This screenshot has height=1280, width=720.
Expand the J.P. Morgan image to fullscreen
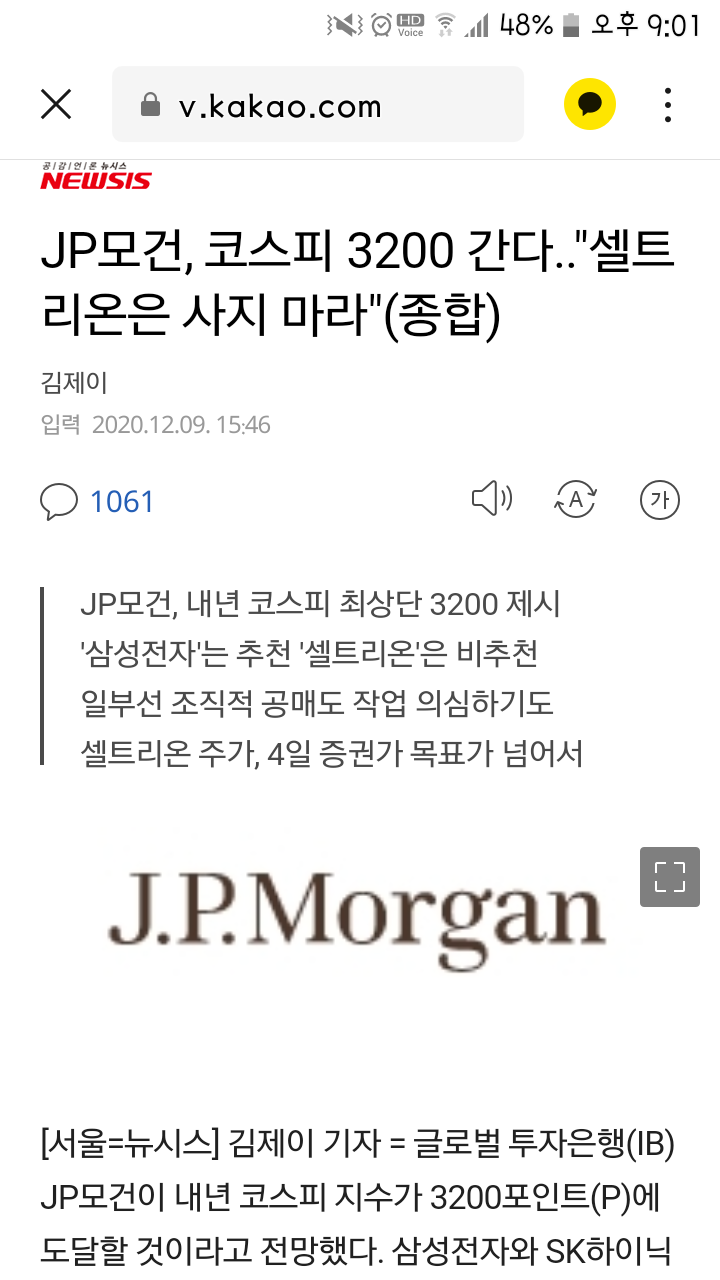[669, 877]
